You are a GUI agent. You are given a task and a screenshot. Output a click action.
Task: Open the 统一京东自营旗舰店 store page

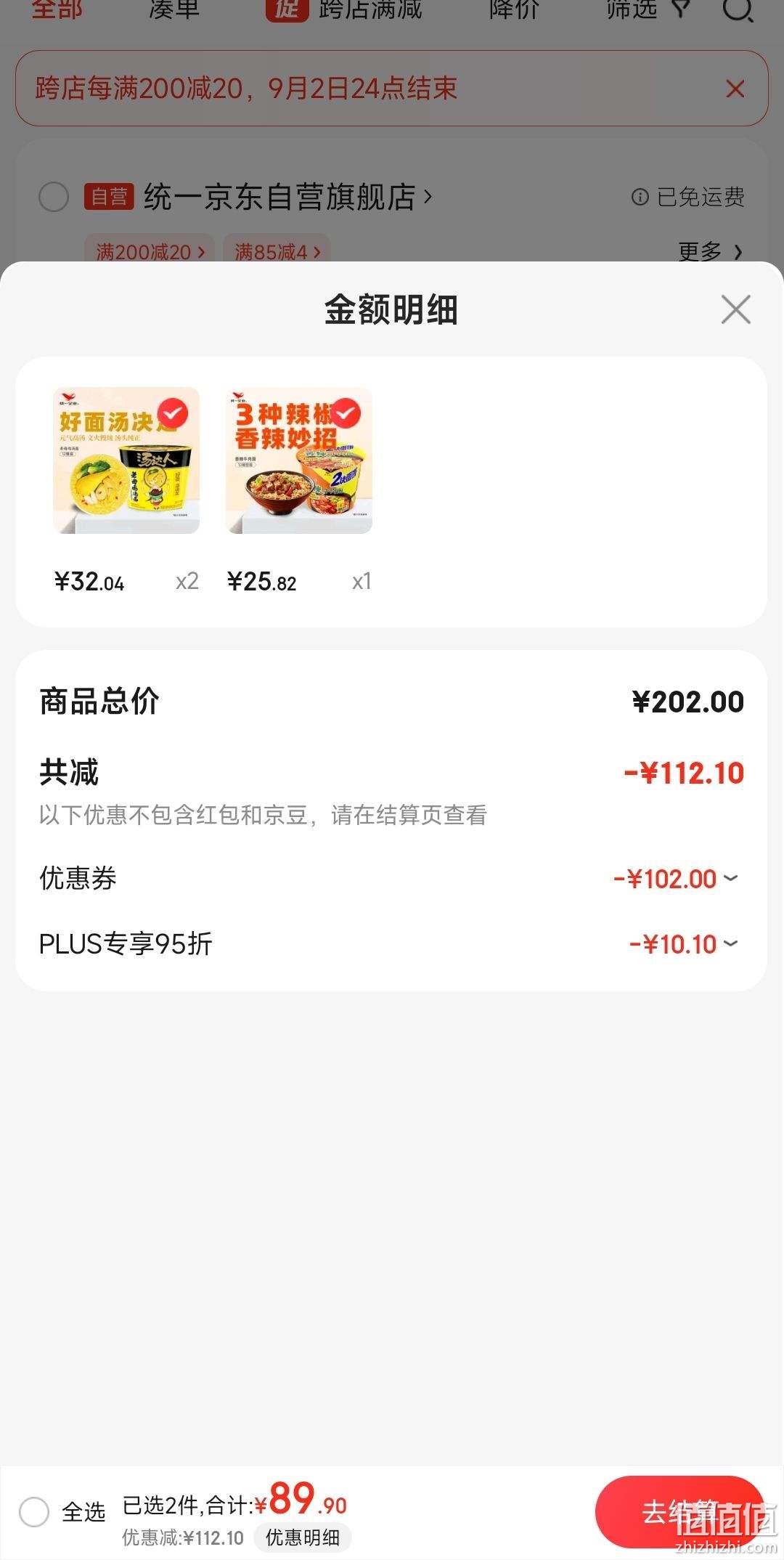click(x=287, y=197)
